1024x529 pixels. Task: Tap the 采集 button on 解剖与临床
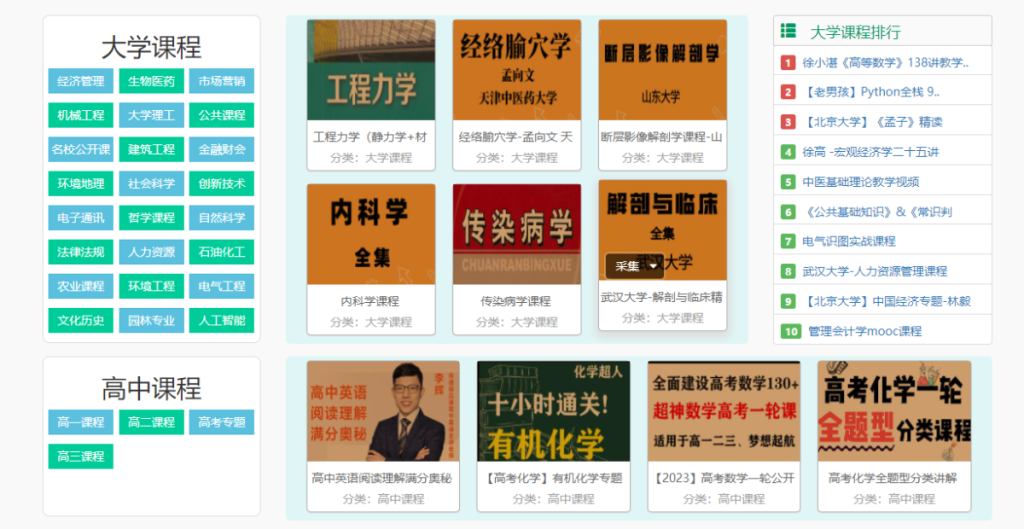[627, 266]
